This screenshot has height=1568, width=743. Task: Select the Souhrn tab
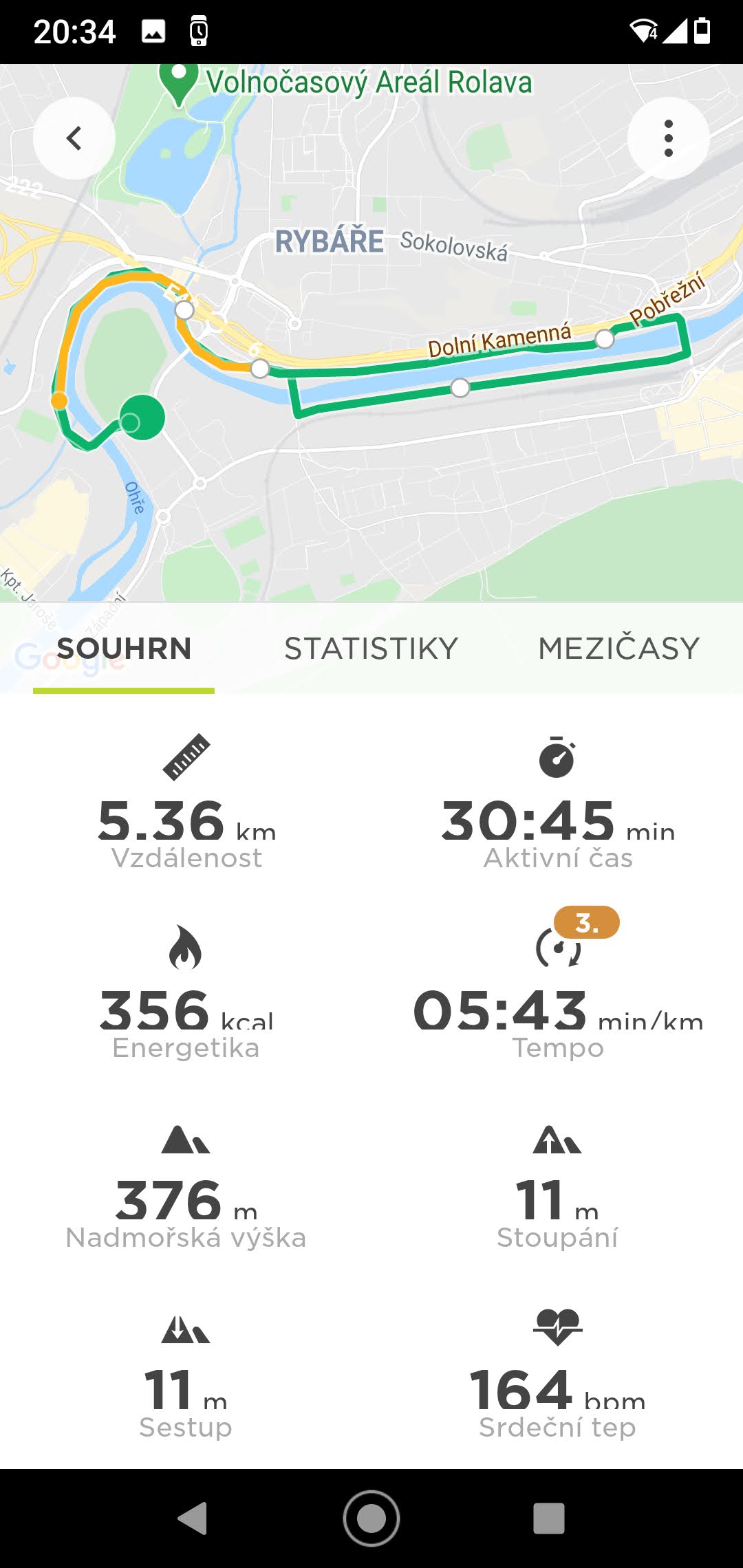(124, 649)
